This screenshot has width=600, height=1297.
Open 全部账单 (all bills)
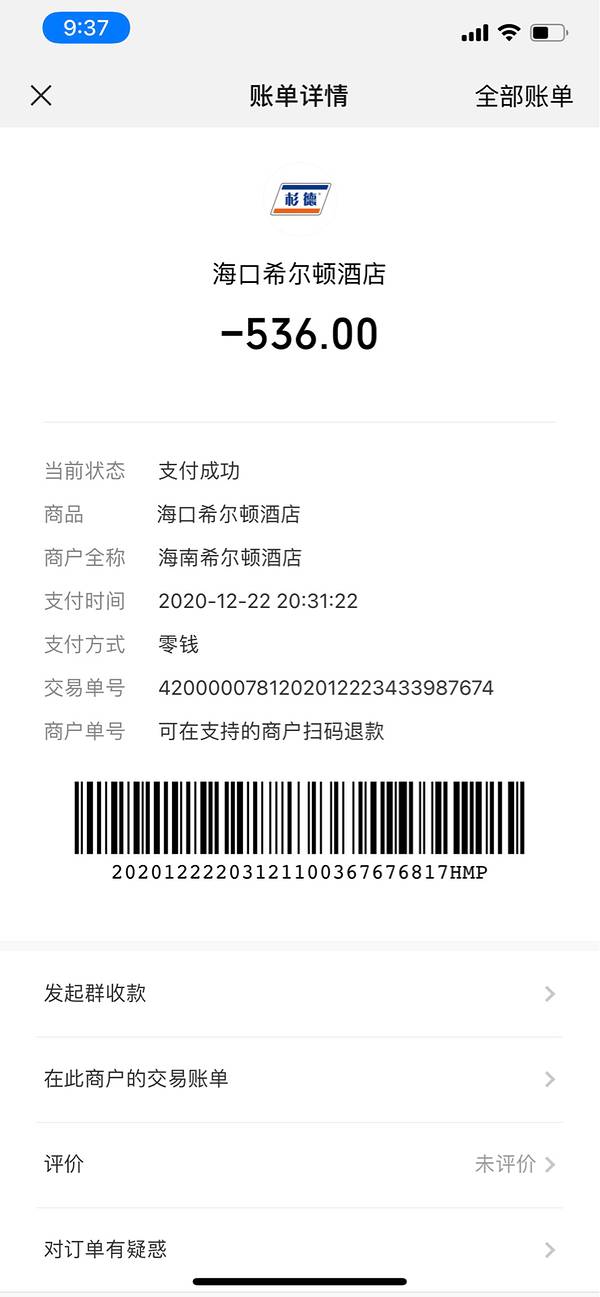point(523,96)
